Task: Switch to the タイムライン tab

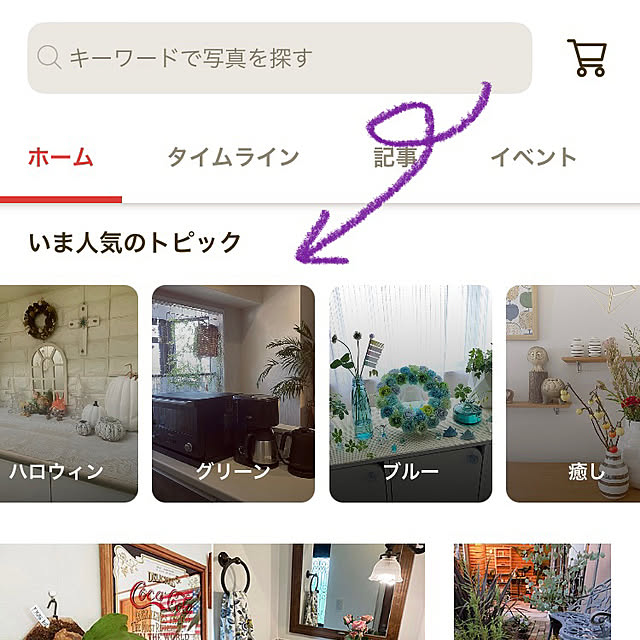Action: (x=232, y=157)
